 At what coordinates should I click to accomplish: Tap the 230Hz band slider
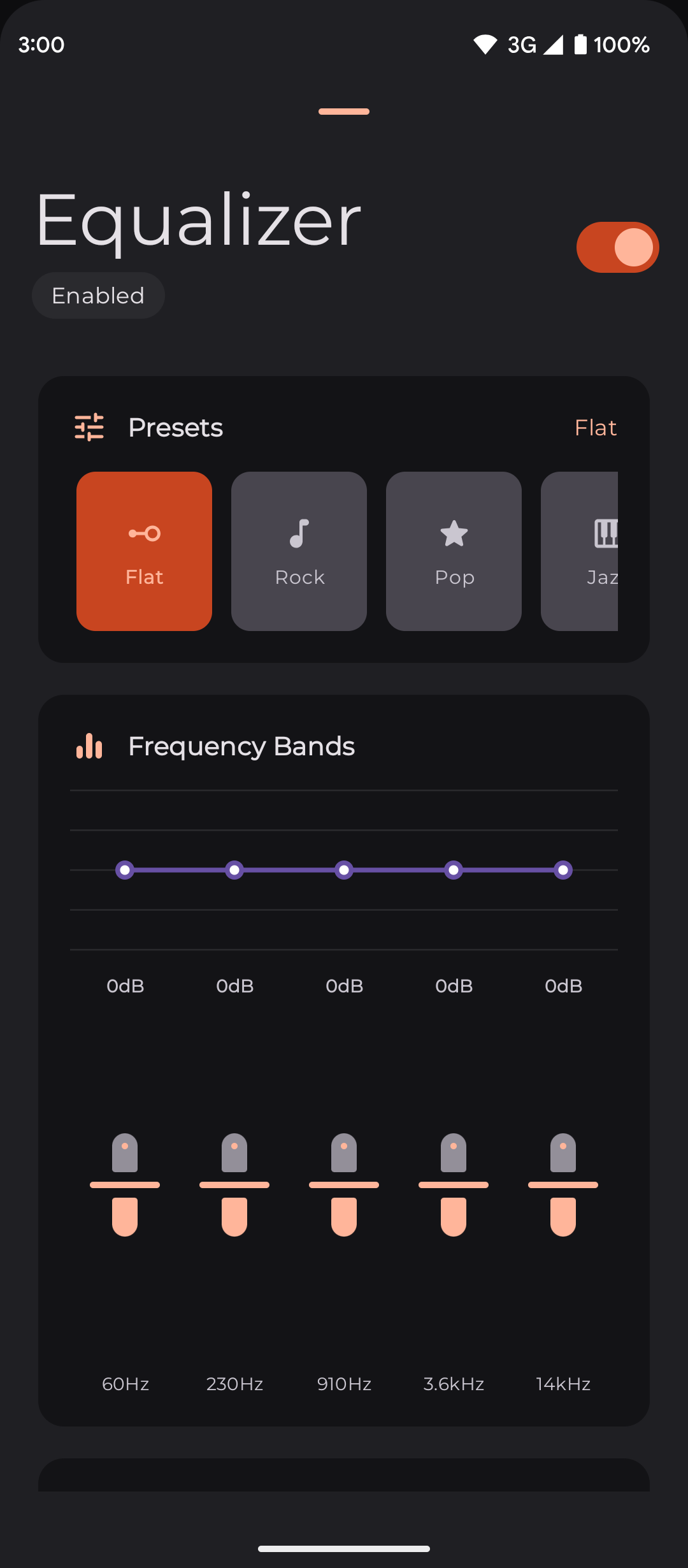pos(234,1185)
